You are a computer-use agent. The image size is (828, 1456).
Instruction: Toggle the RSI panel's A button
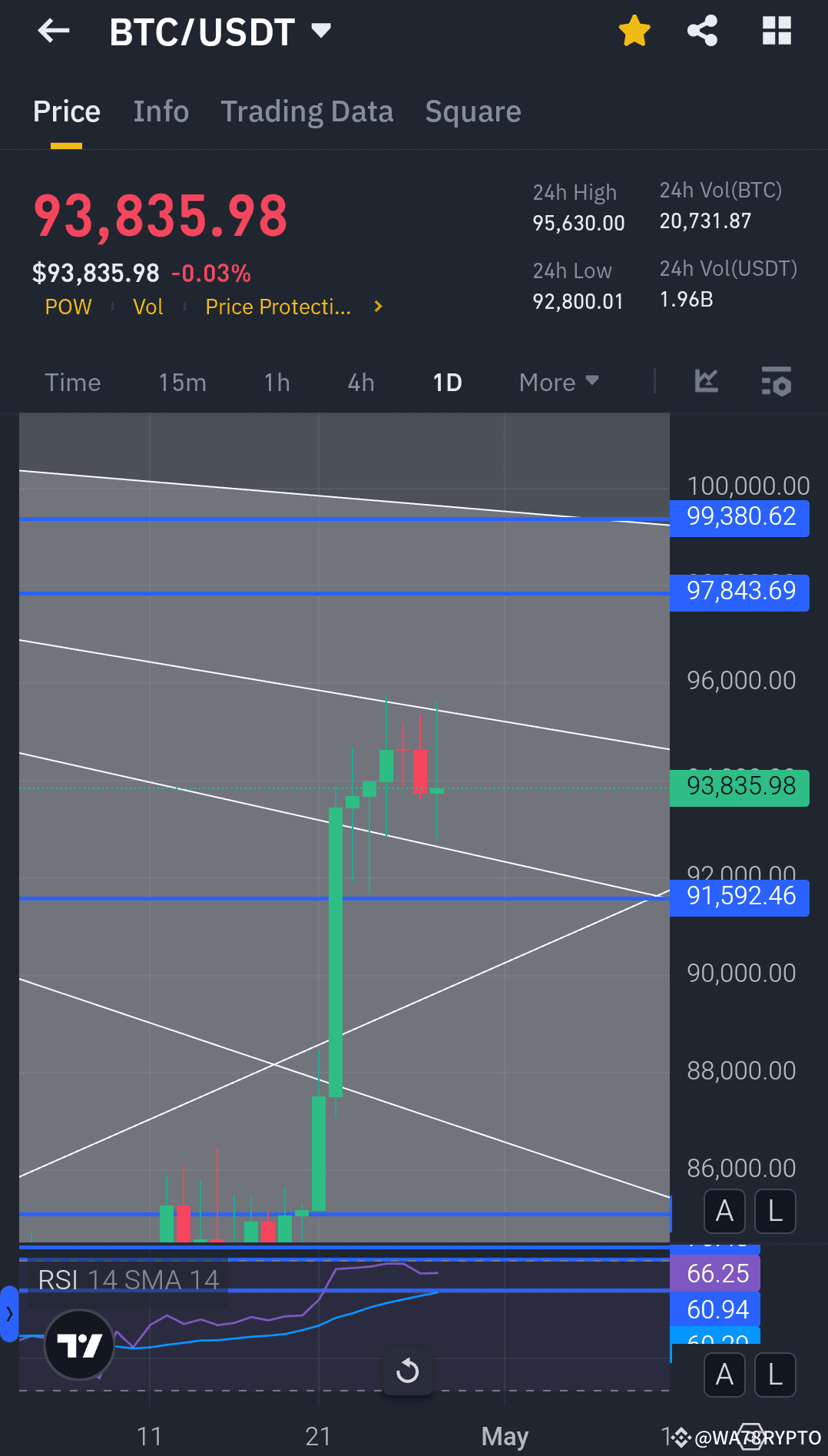point(724,1375)
